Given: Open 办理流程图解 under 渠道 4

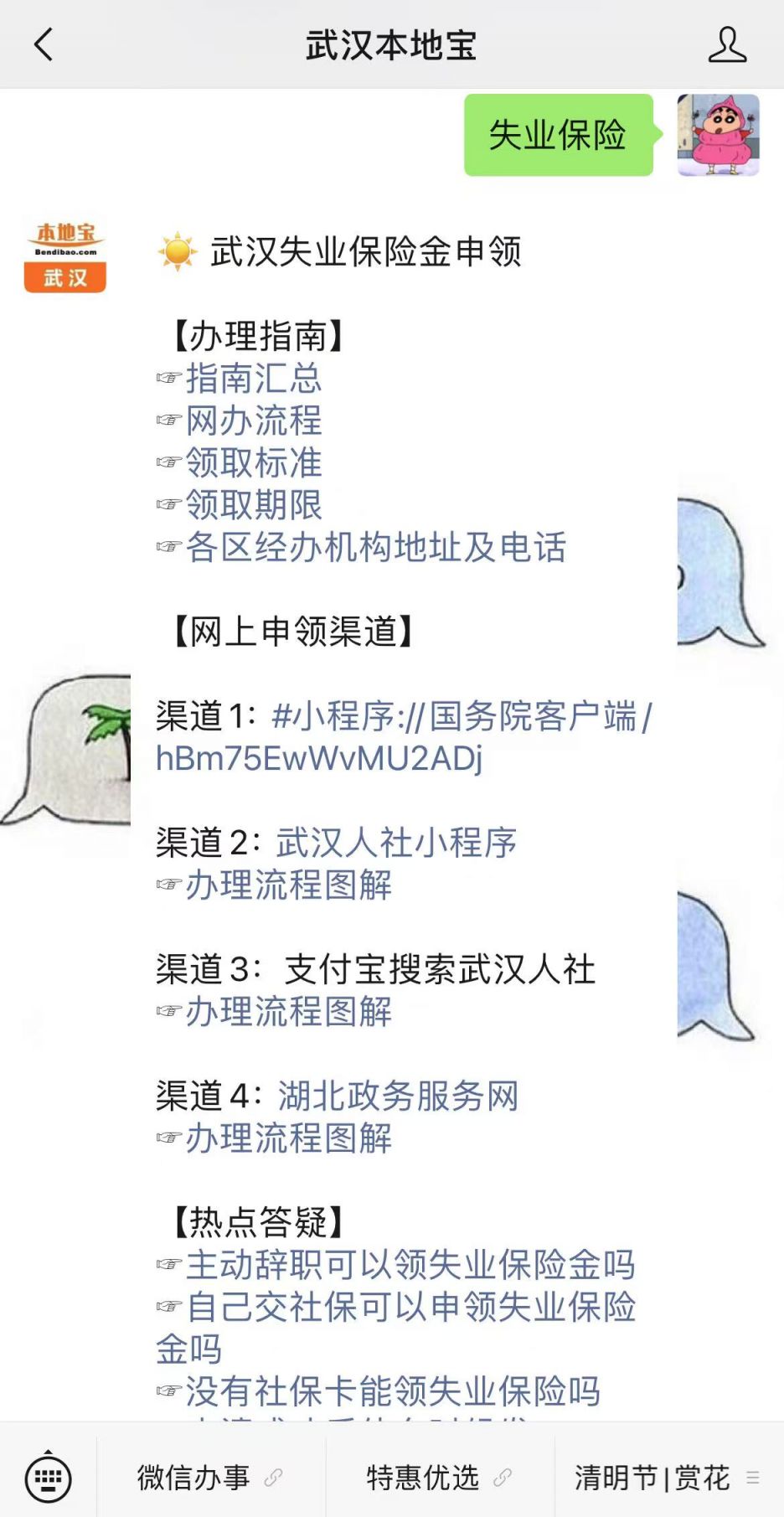Looking at the screenshot, I should pyautogui.click(x=288, y=1138).
